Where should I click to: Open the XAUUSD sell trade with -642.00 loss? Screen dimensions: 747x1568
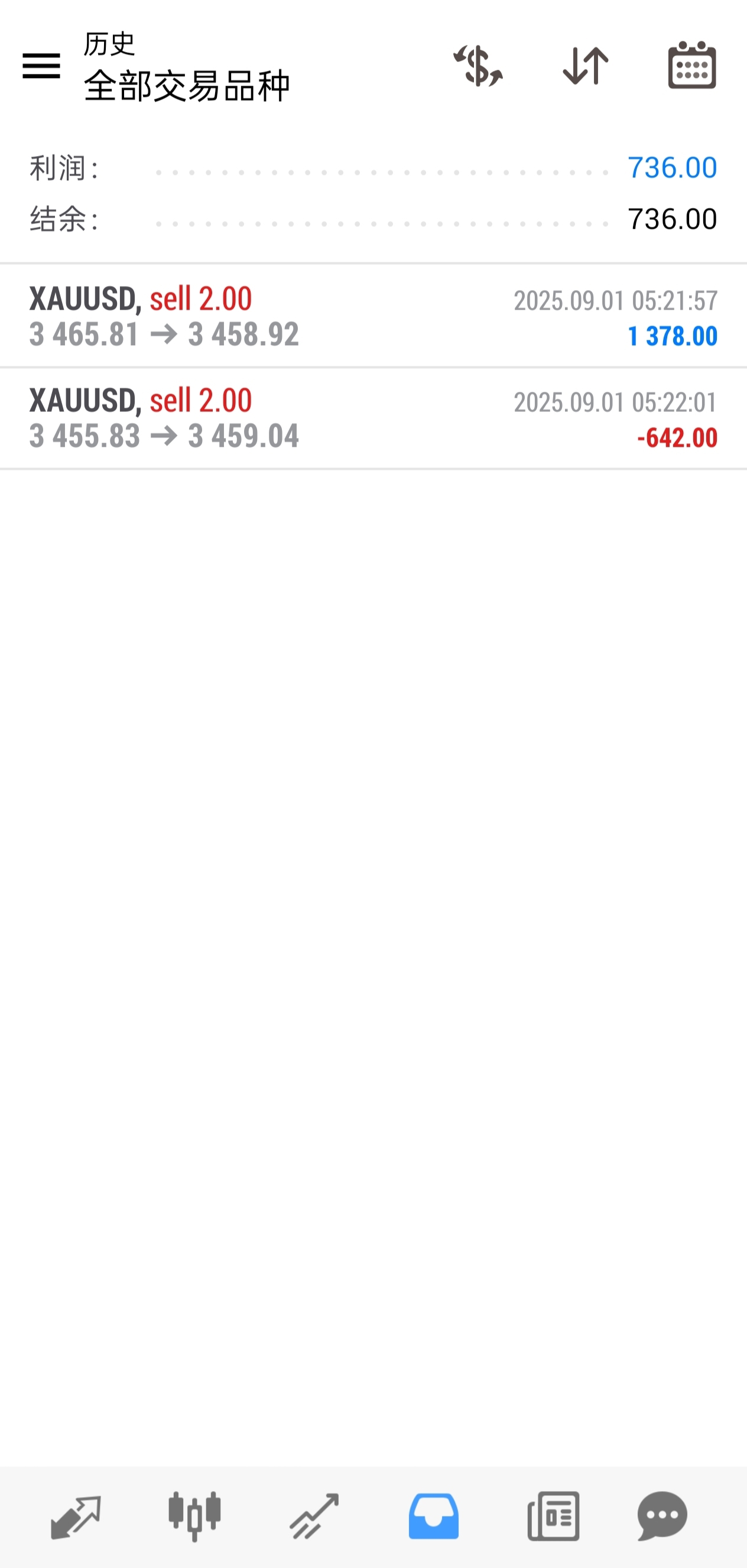(373, 418)
